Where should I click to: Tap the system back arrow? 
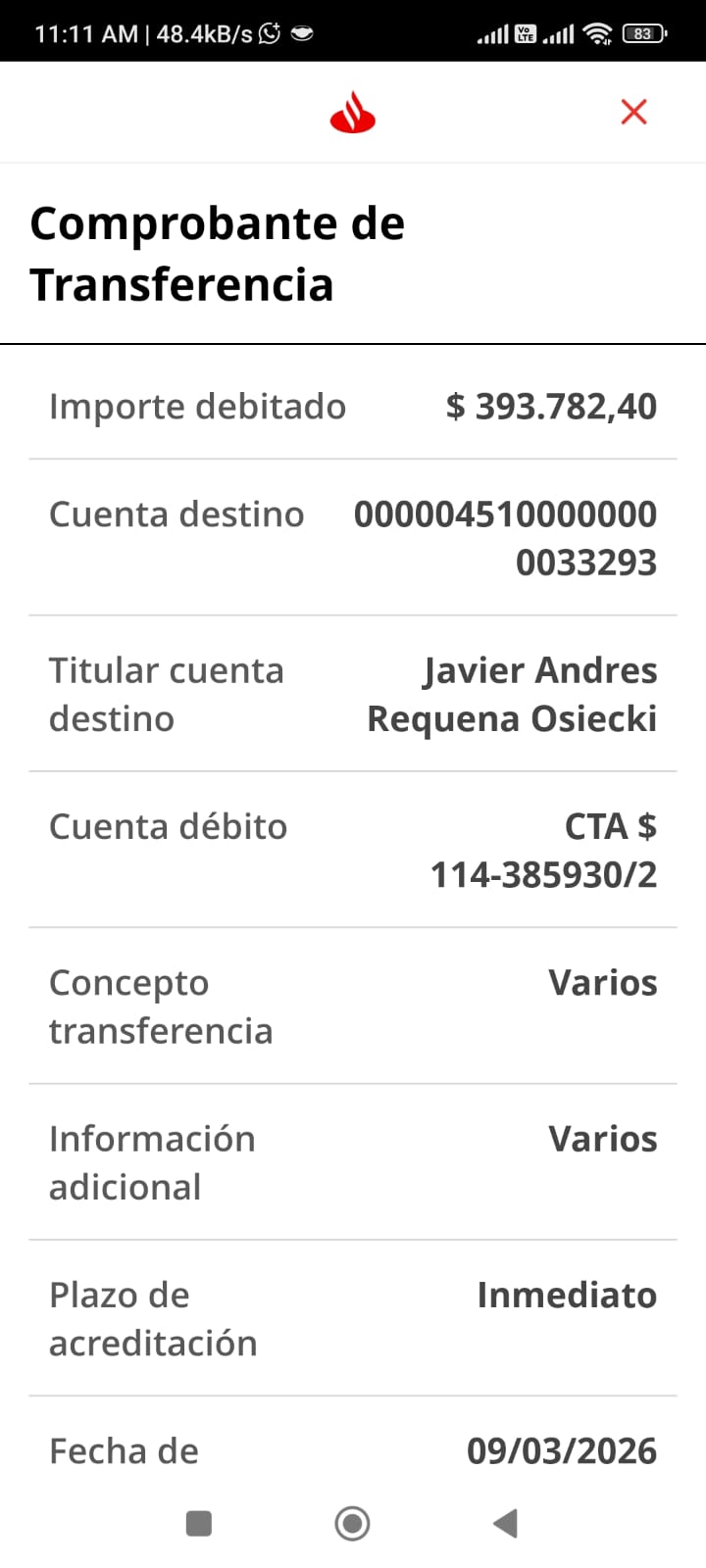click(x=505, y=1523)
